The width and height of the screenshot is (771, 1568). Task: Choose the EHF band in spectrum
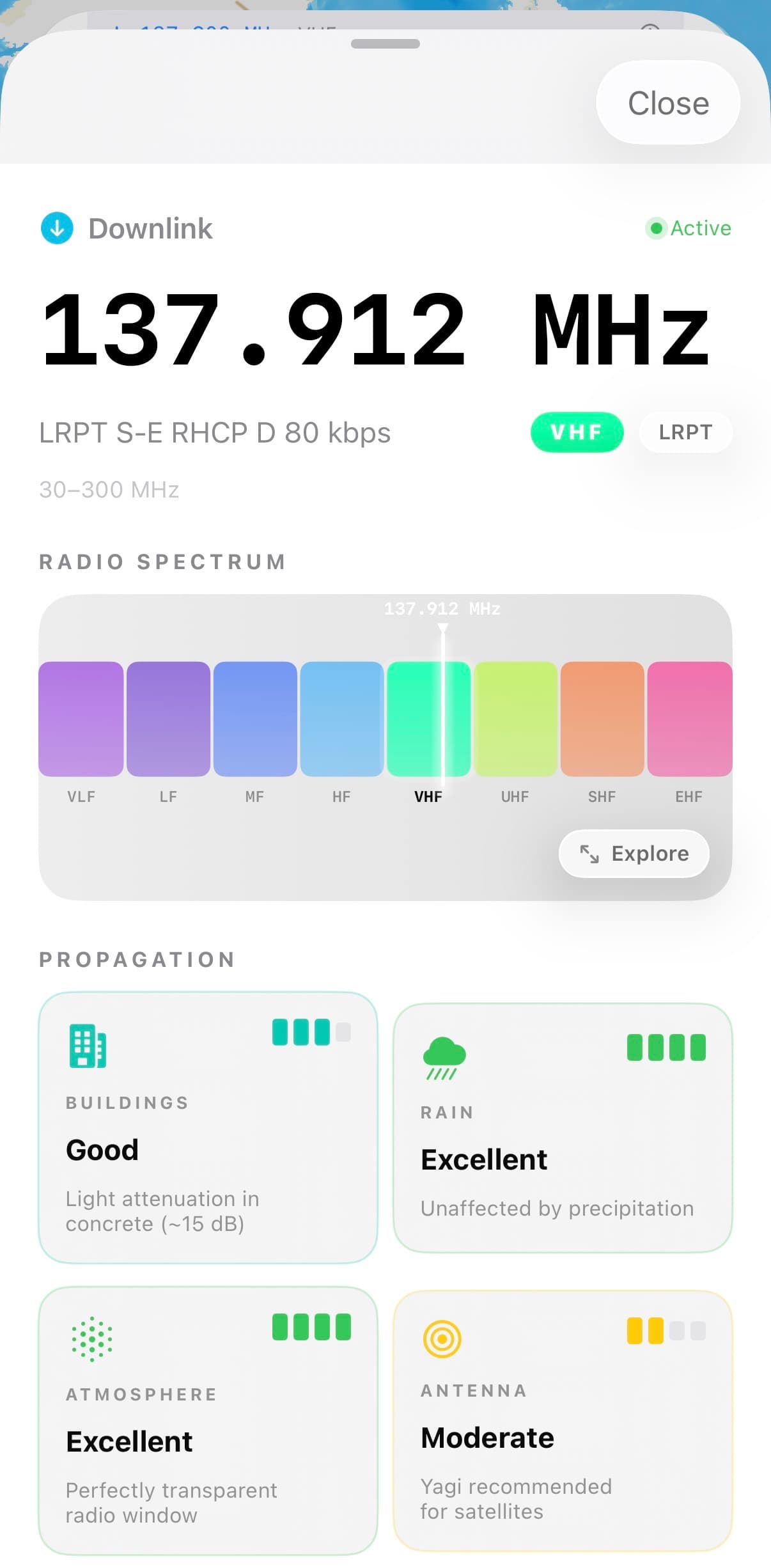[x=689, y=719]
